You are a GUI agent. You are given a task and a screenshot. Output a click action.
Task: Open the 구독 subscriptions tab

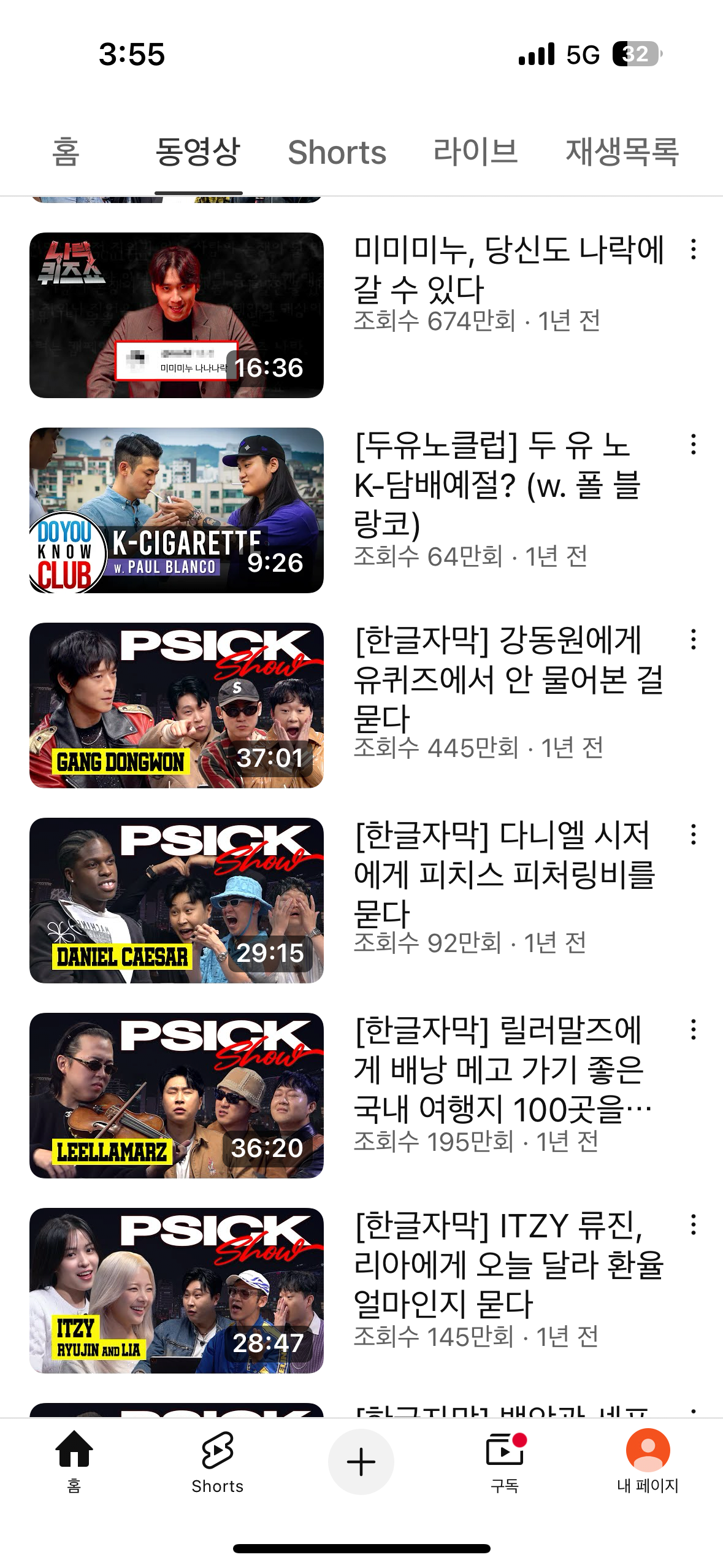tap(505, 1461)
